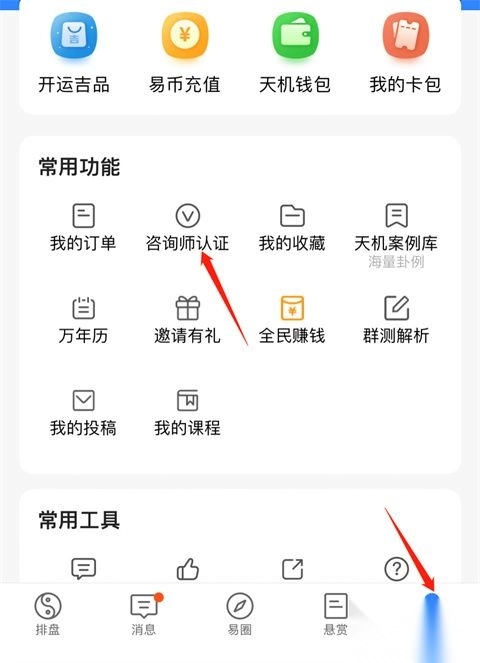This screenshot has height=663, width=480.
Task: Switch to the 悬赏 tab
Action: tap(336, 614)
